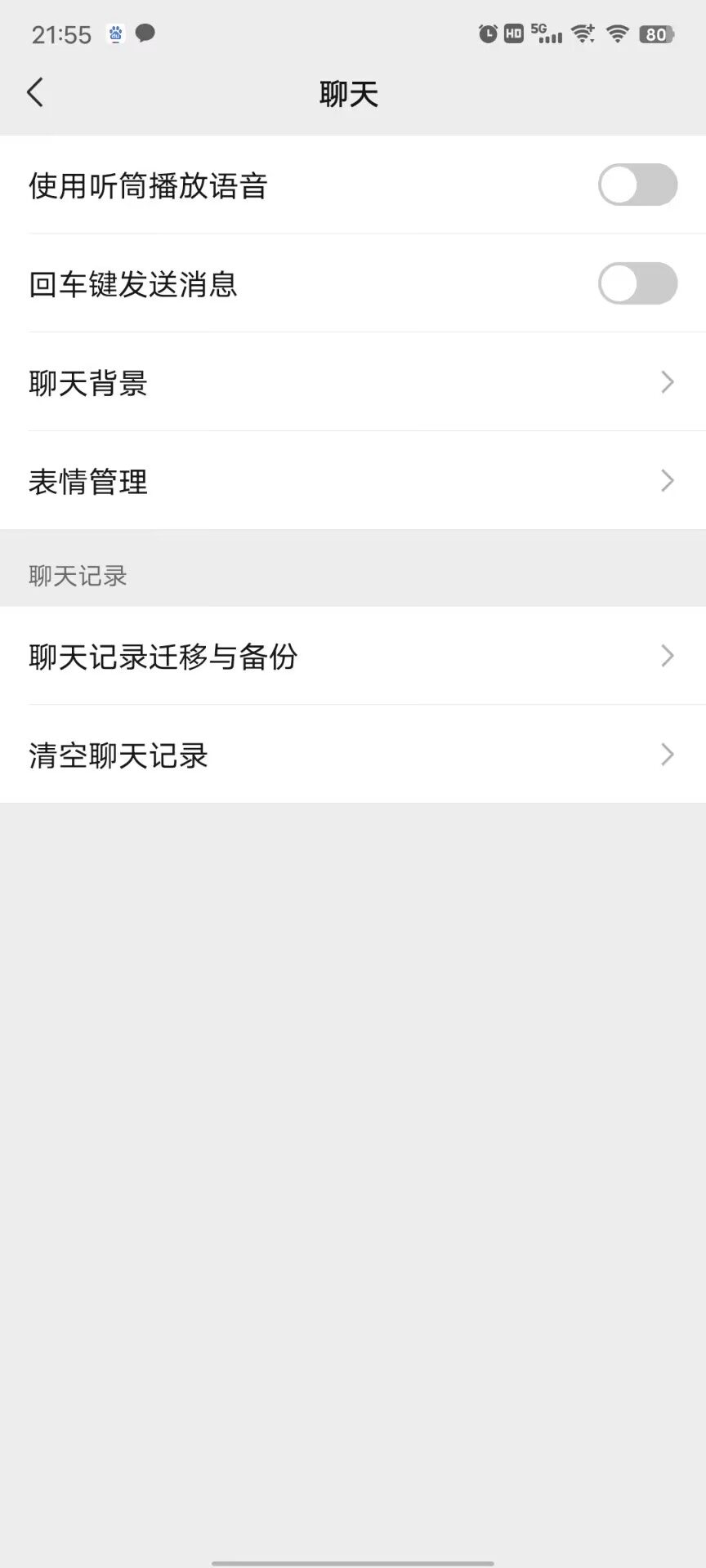The image size is (706, 1568).
Task: Tap the back arrow to leave chat settings
Action: tap(35, 92)
